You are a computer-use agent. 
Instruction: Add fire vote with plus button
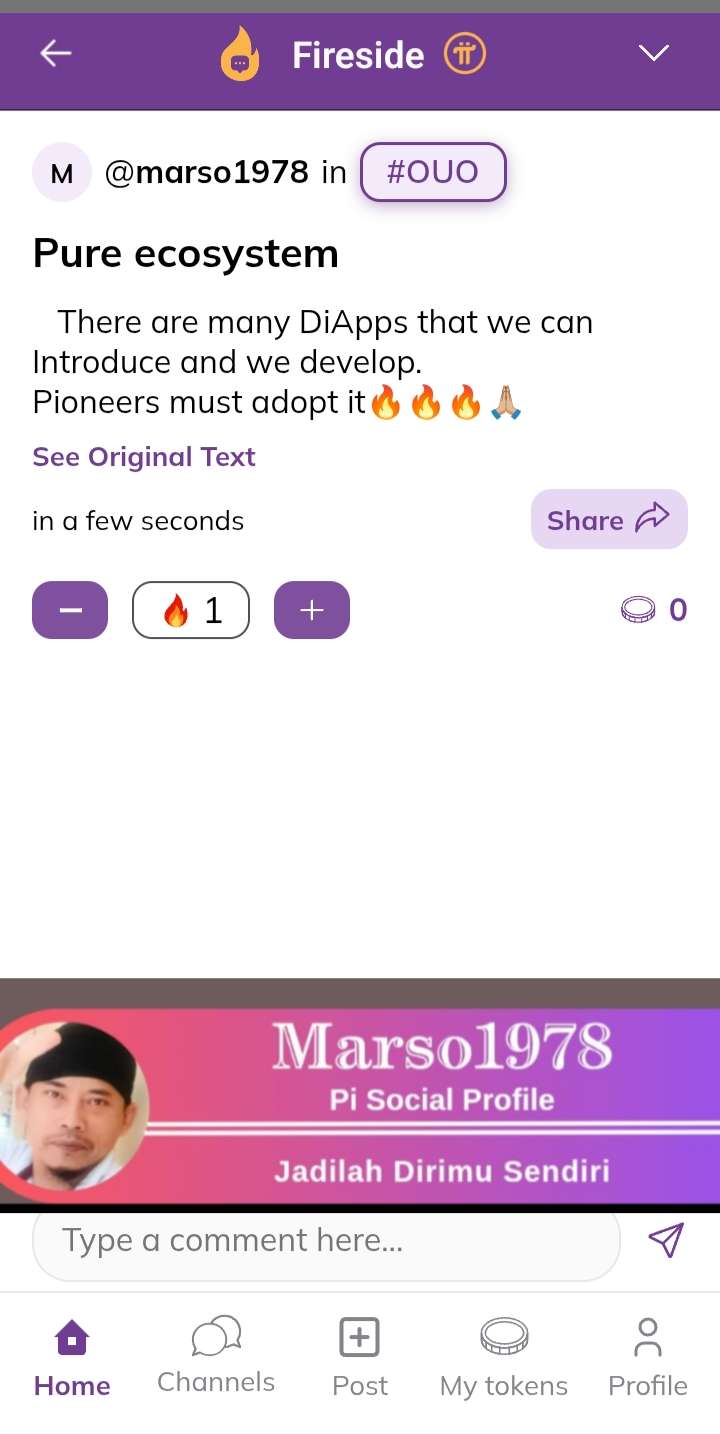point(312,610)
